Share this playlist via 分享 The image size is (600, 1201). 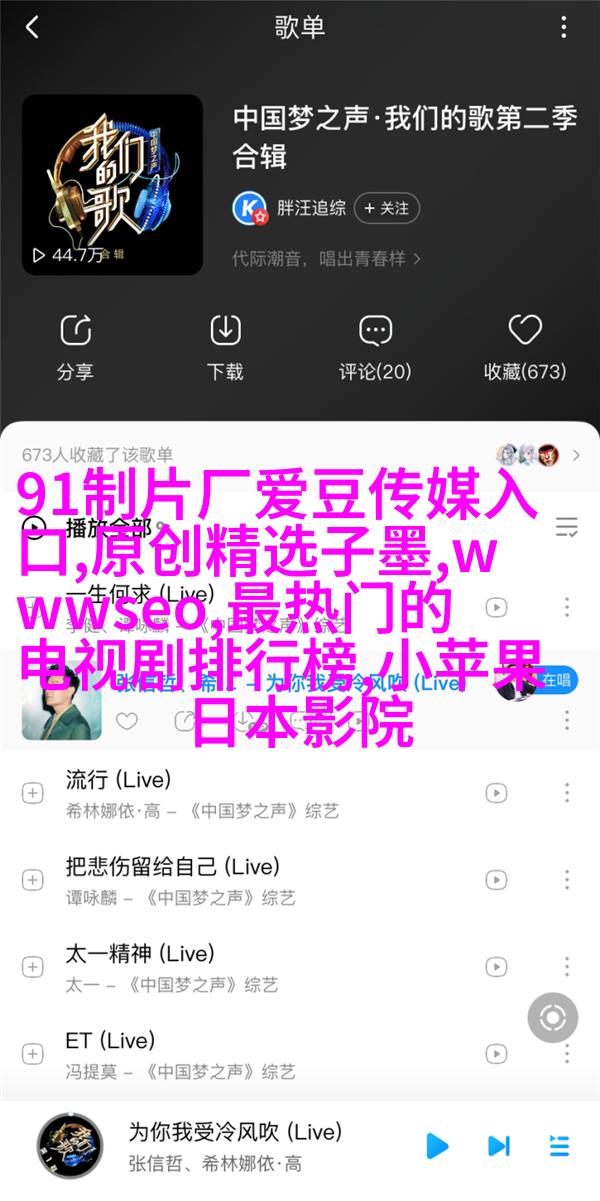click(75, 346)
